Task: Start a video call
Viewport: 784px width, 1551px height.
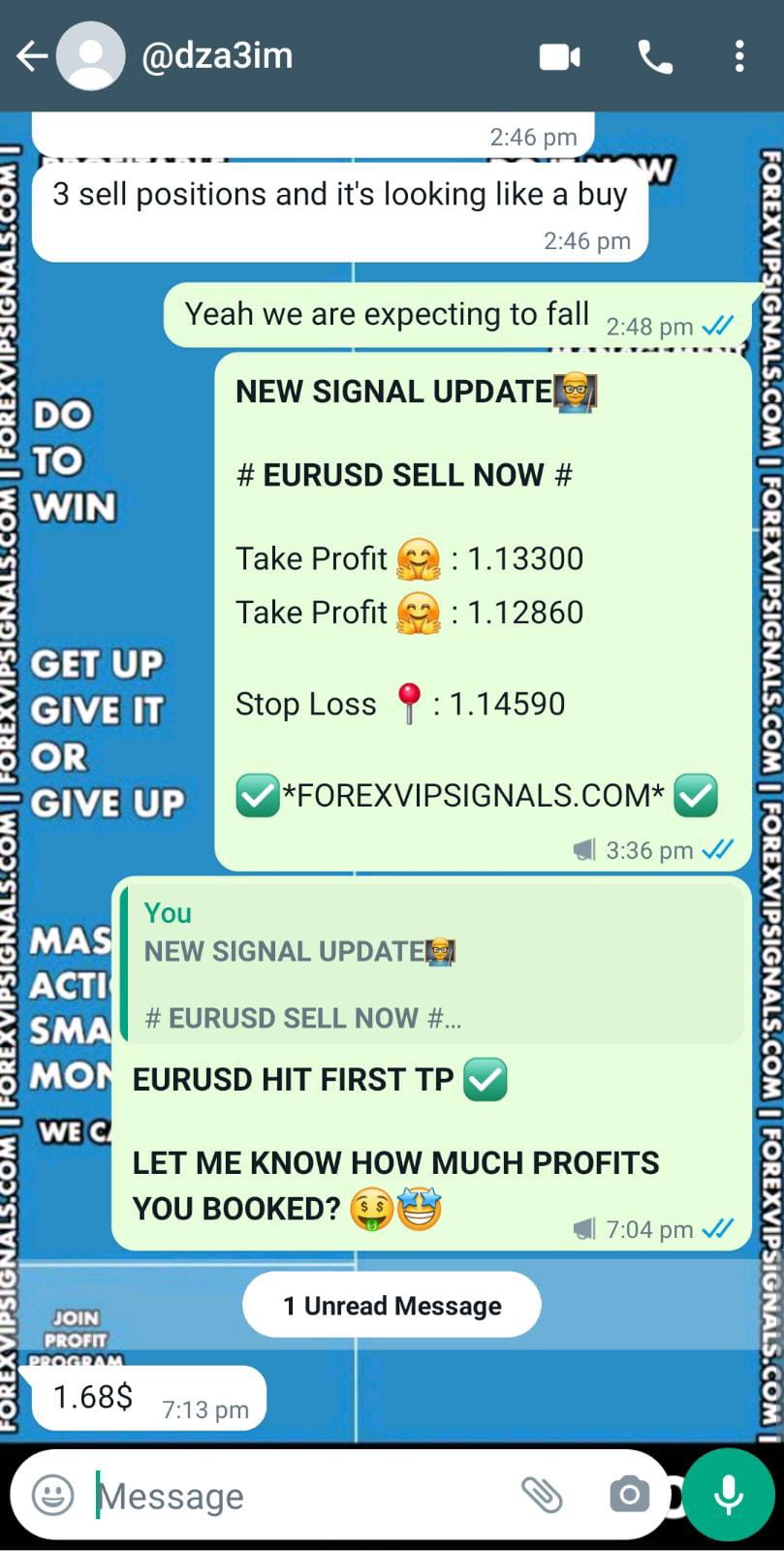Action: point(559,57)
